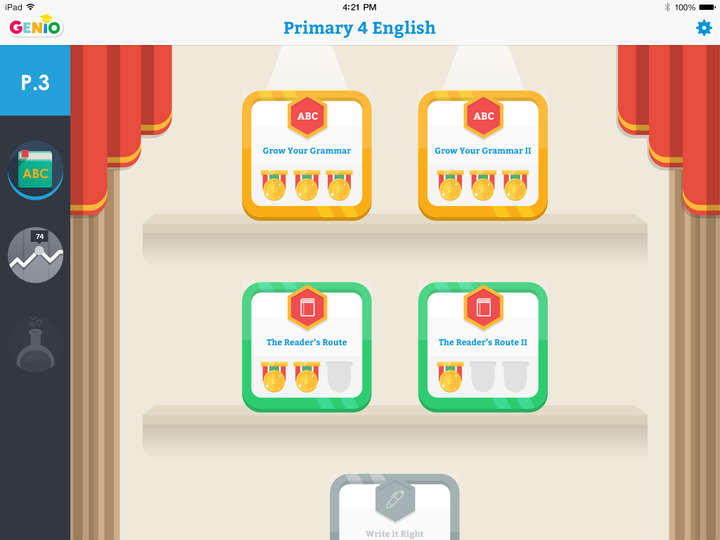The height and width of the screenshot is (540, 720).
Task: Open the Grow Your Grammar II card
Action: pos(483,155)
